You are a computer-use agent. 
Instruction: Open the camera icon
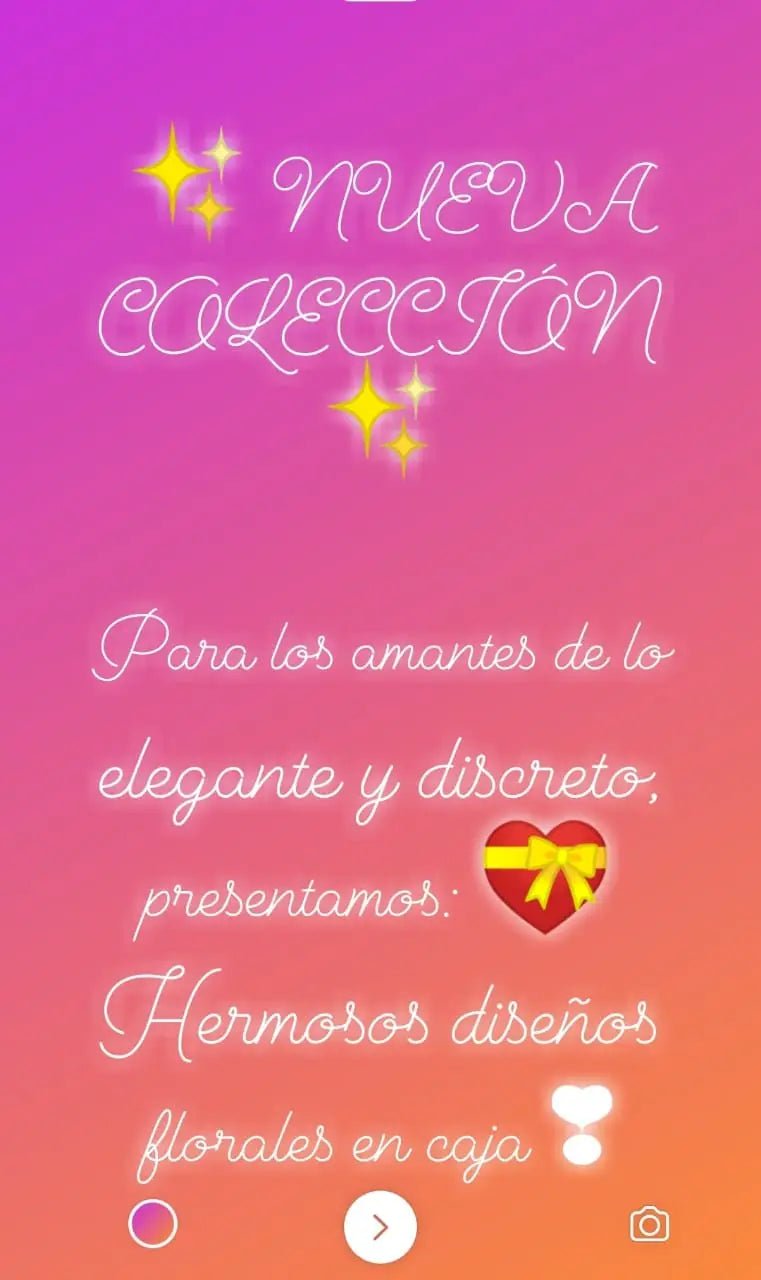click(649, 1224)
